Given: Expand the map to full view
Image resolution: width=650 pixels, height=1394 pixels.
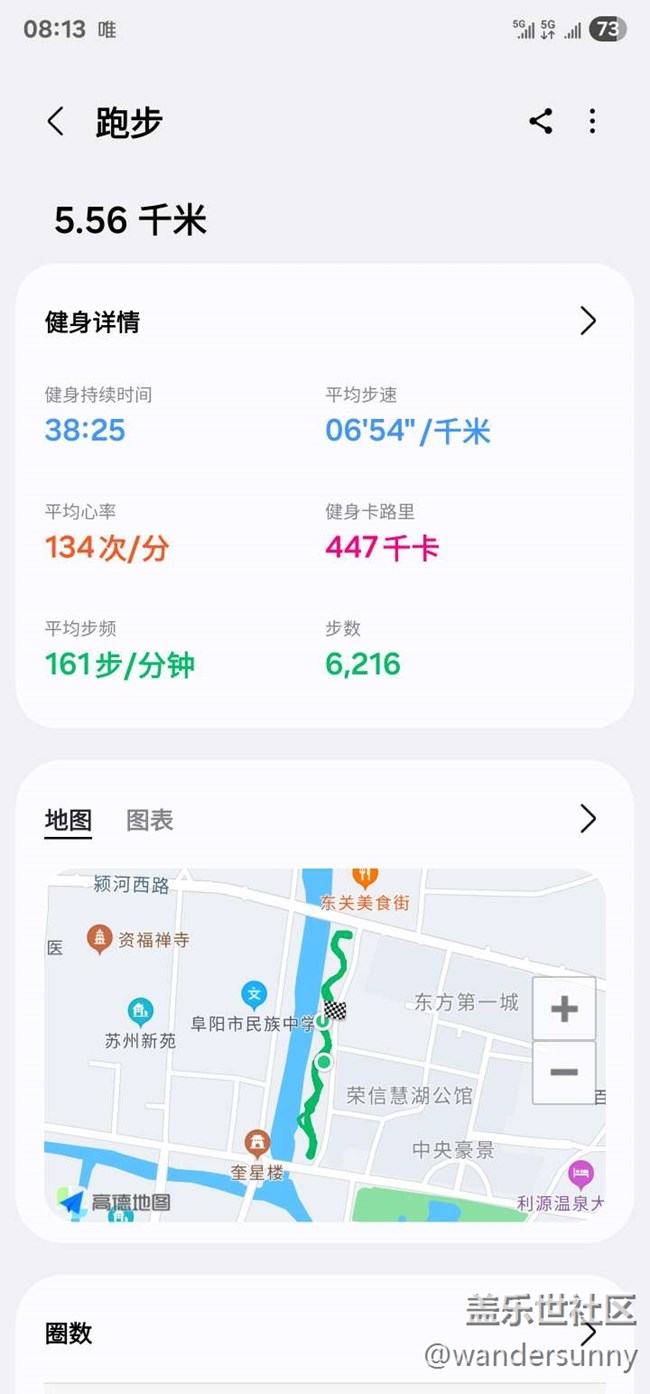Looking at the screenshot, I should pos(588,819).
